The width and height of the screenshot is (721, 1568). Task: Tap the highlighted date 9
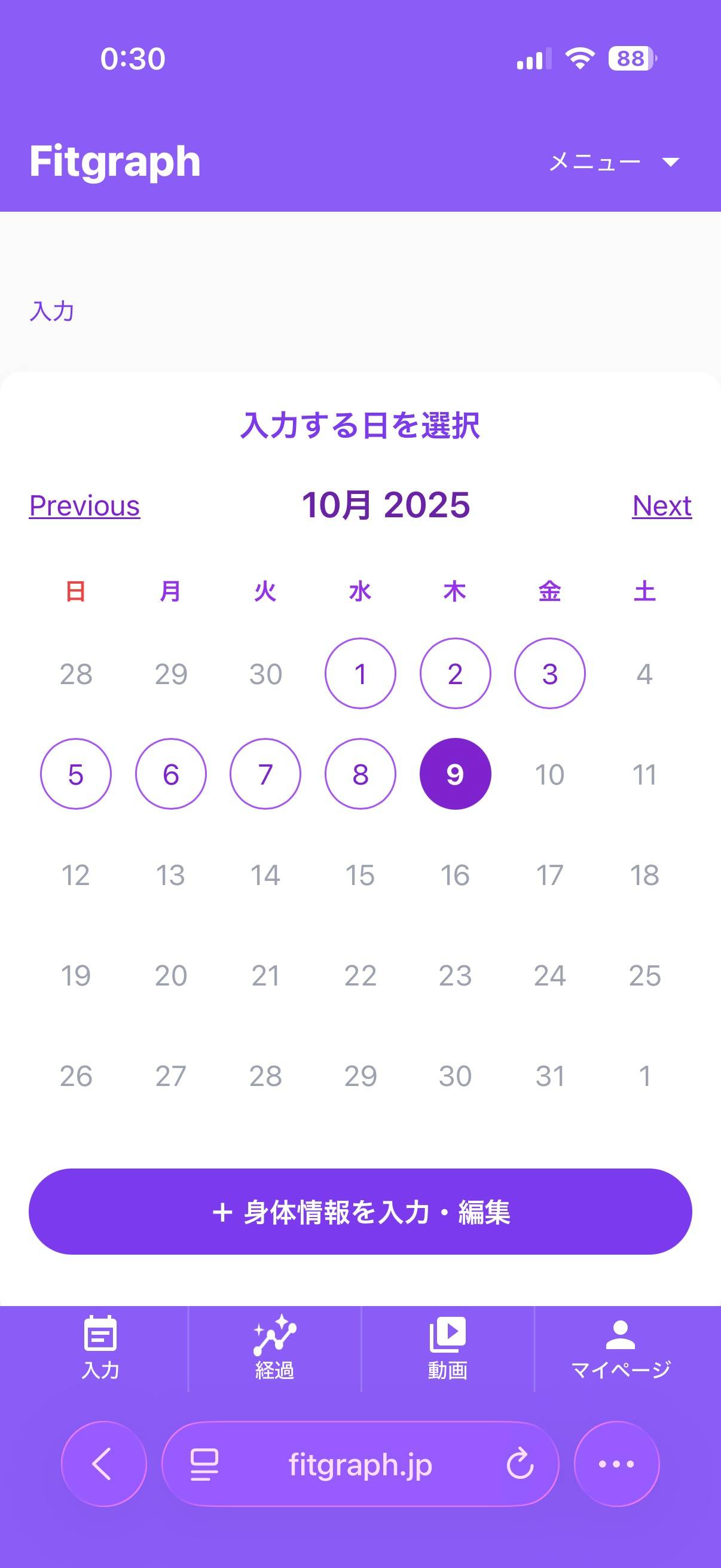point(455,774)
